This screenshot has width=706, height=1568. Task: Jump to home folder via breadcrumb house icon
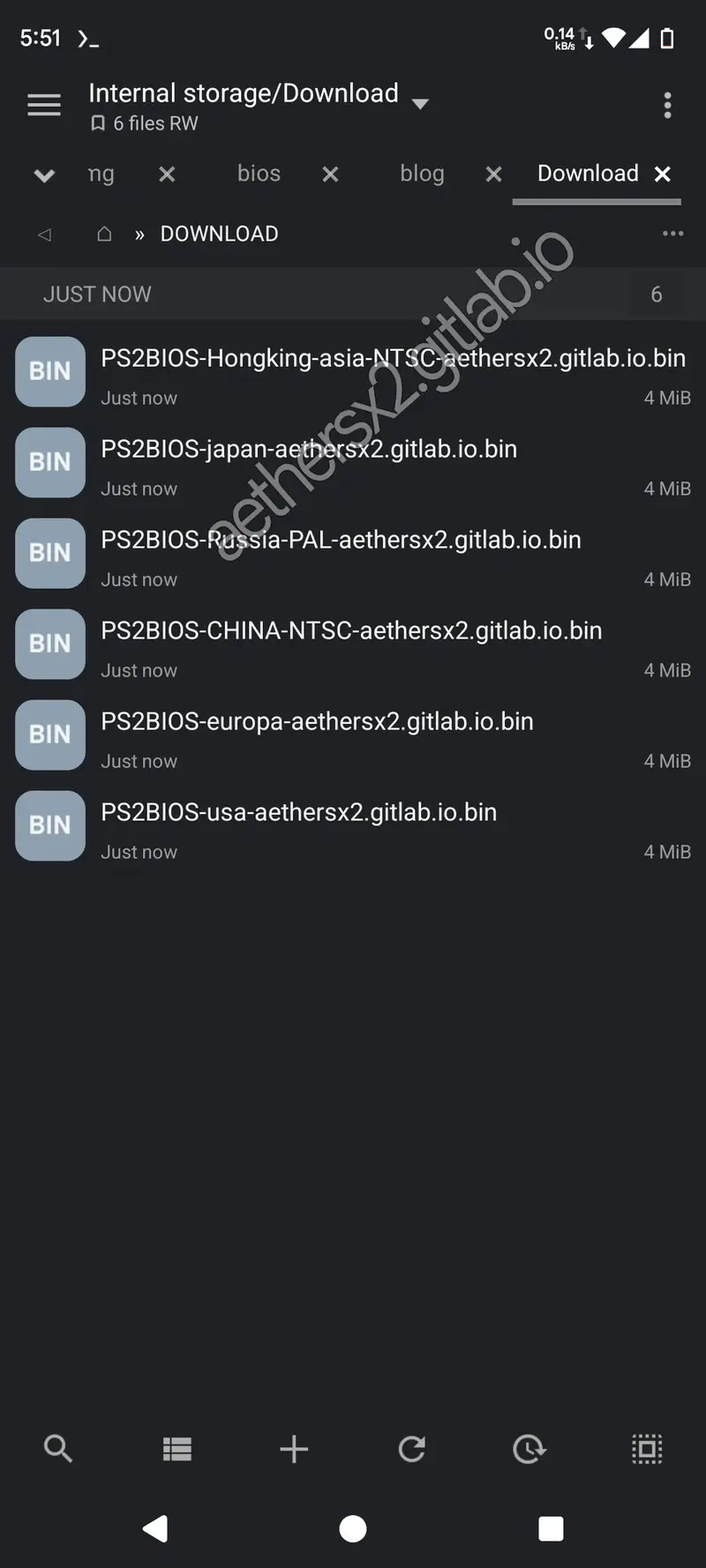(x=103, y=233)
